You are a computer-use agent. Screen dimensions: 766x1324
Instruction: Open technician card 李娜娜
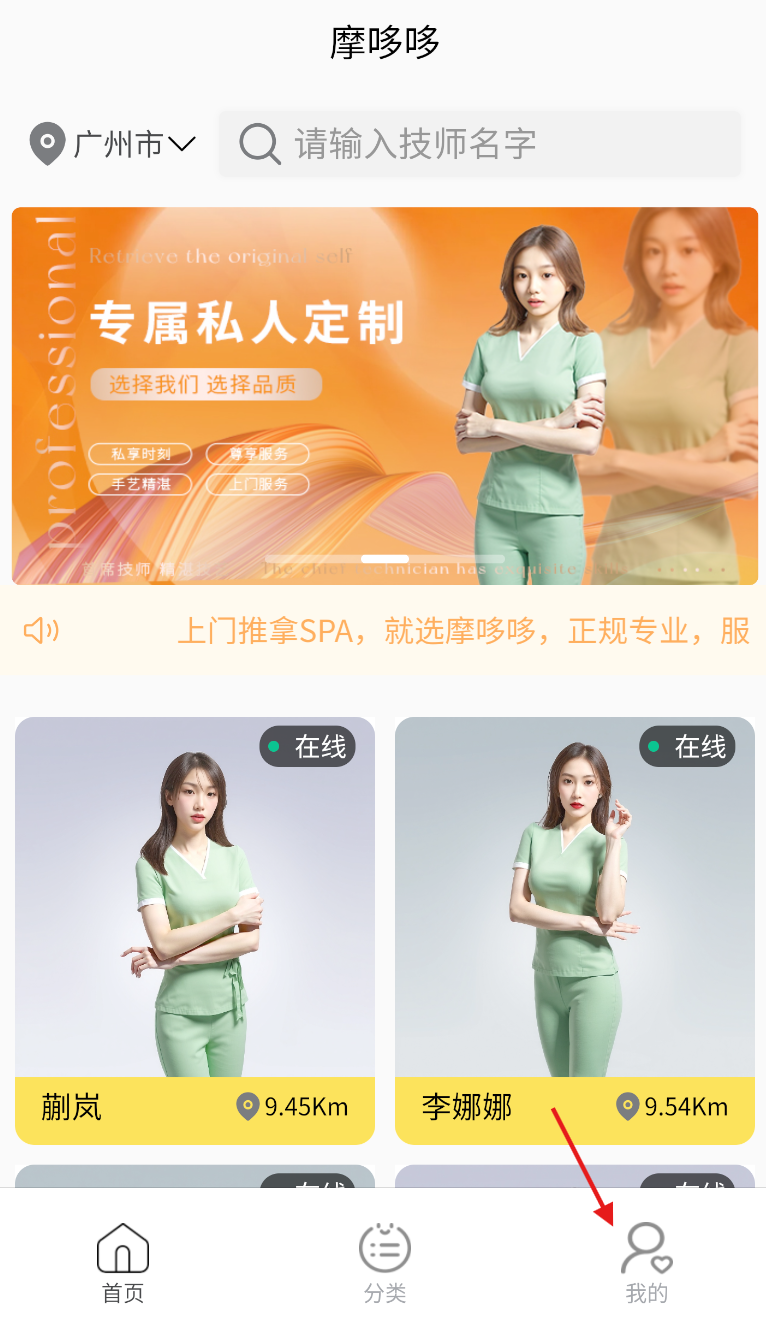coord(575,930)
